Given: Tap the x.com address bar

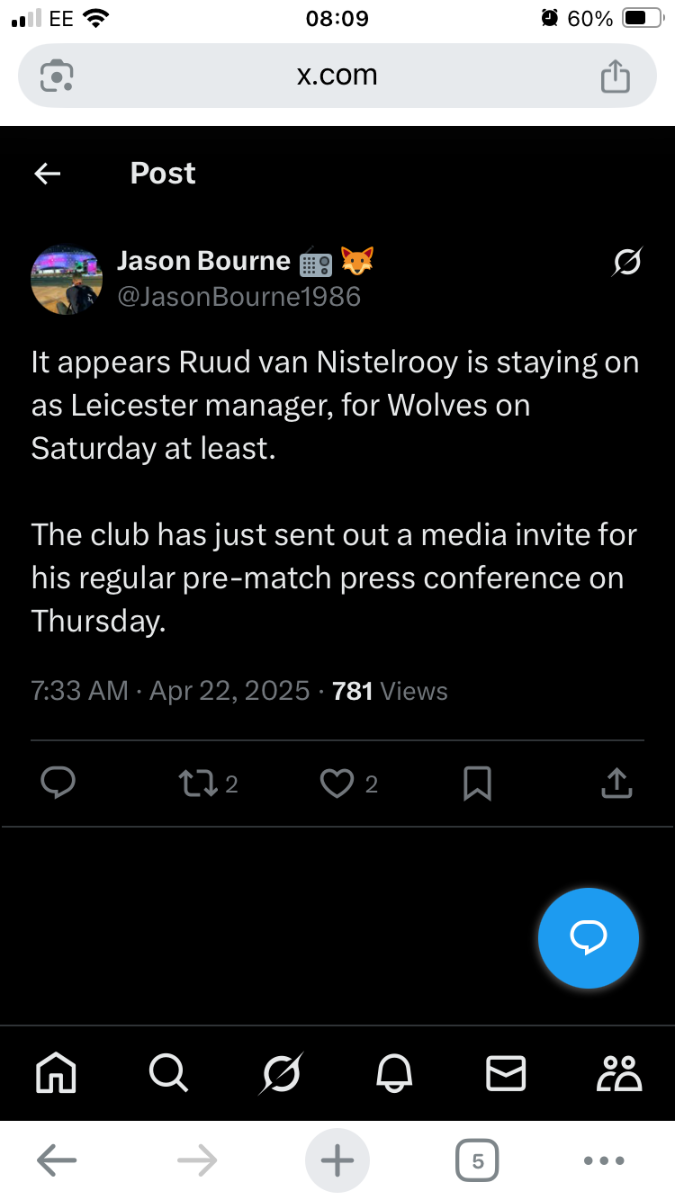Looking at the screenshot, I should (x=337, y=75).
